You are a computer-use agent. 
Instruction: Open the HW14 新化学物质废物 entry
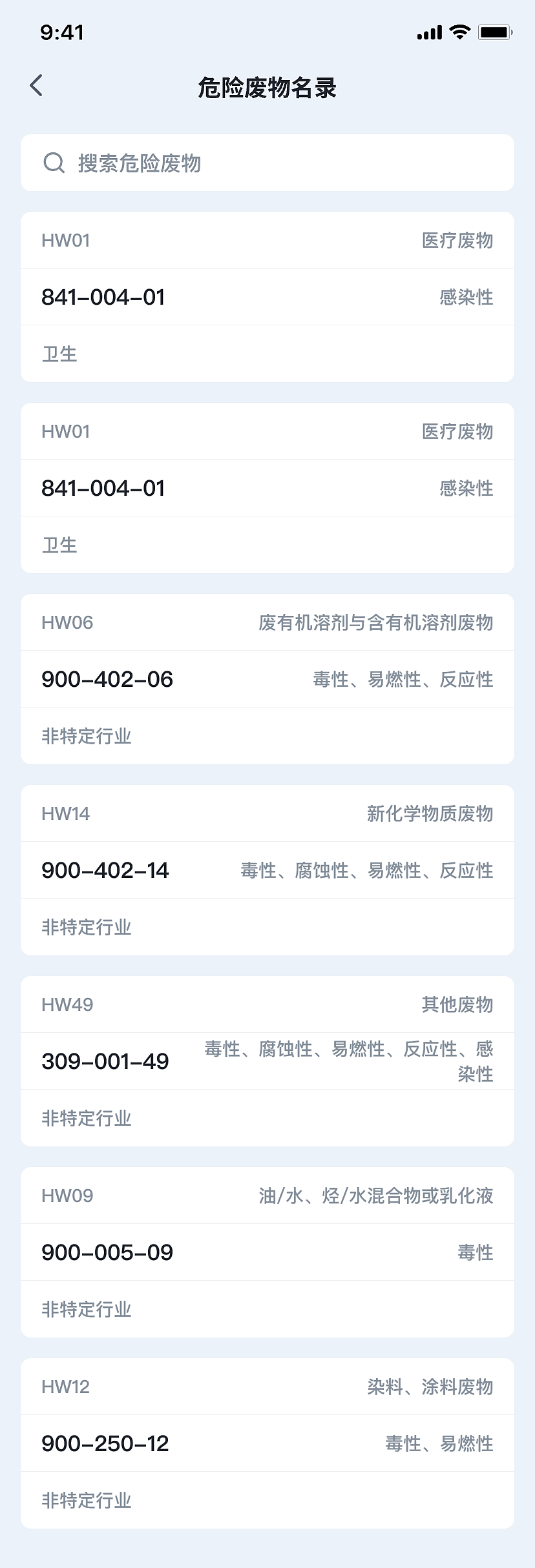tap(267, 870)
